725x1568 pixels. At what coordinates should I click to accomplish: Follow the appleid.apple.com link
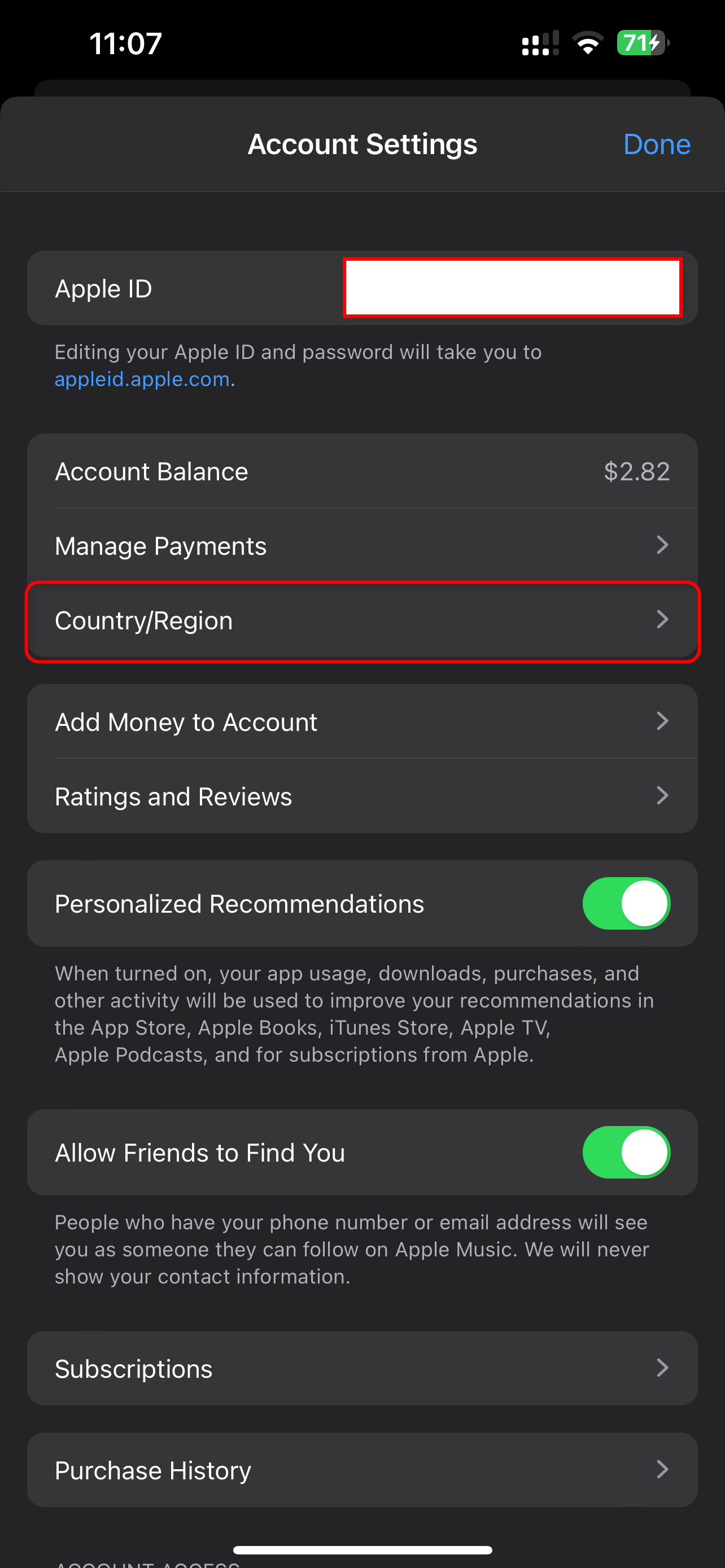pyautogui.click(x=142, y=379)
